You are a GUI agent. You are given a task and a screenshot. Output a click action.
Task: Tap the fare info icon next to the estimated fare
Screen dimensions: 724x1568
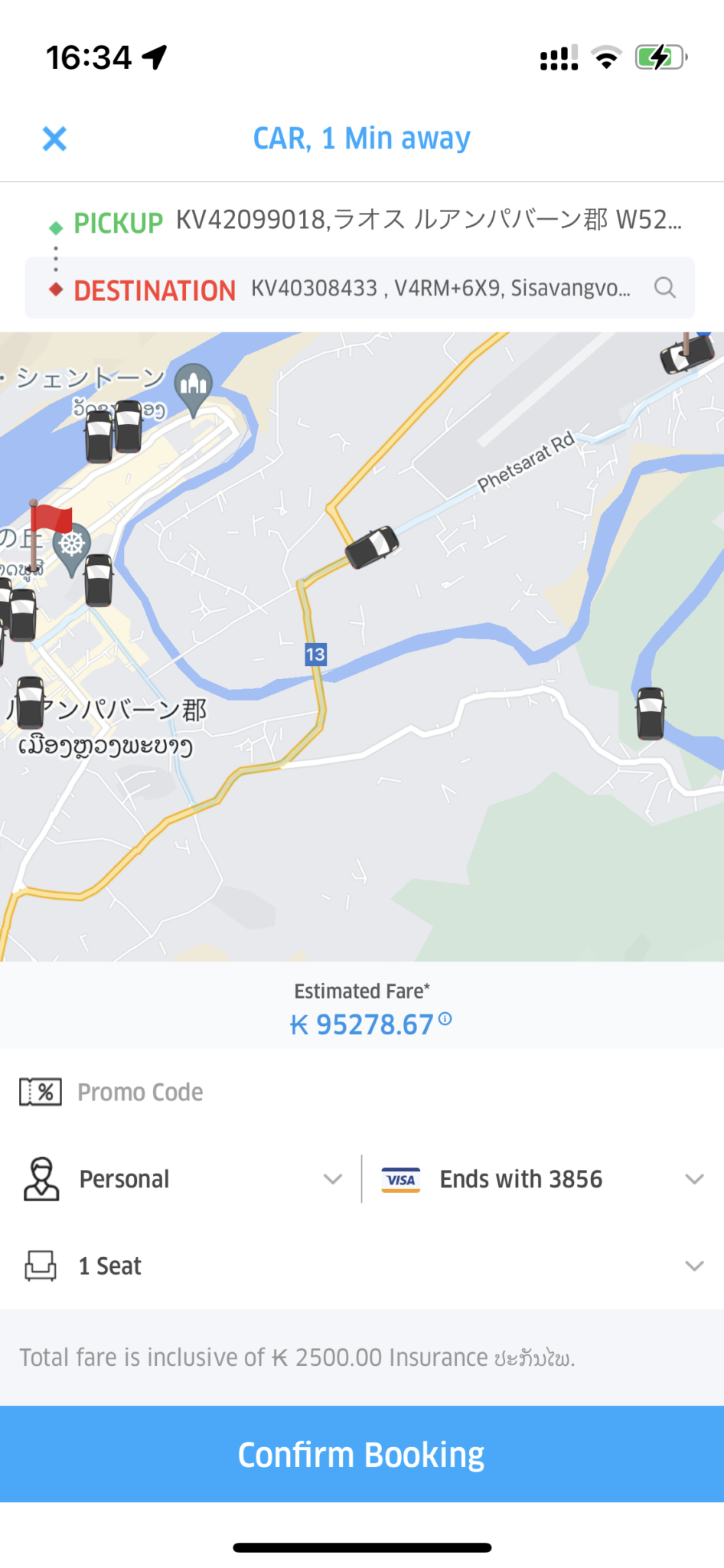pyautogui.click(x=445, y=1019)
